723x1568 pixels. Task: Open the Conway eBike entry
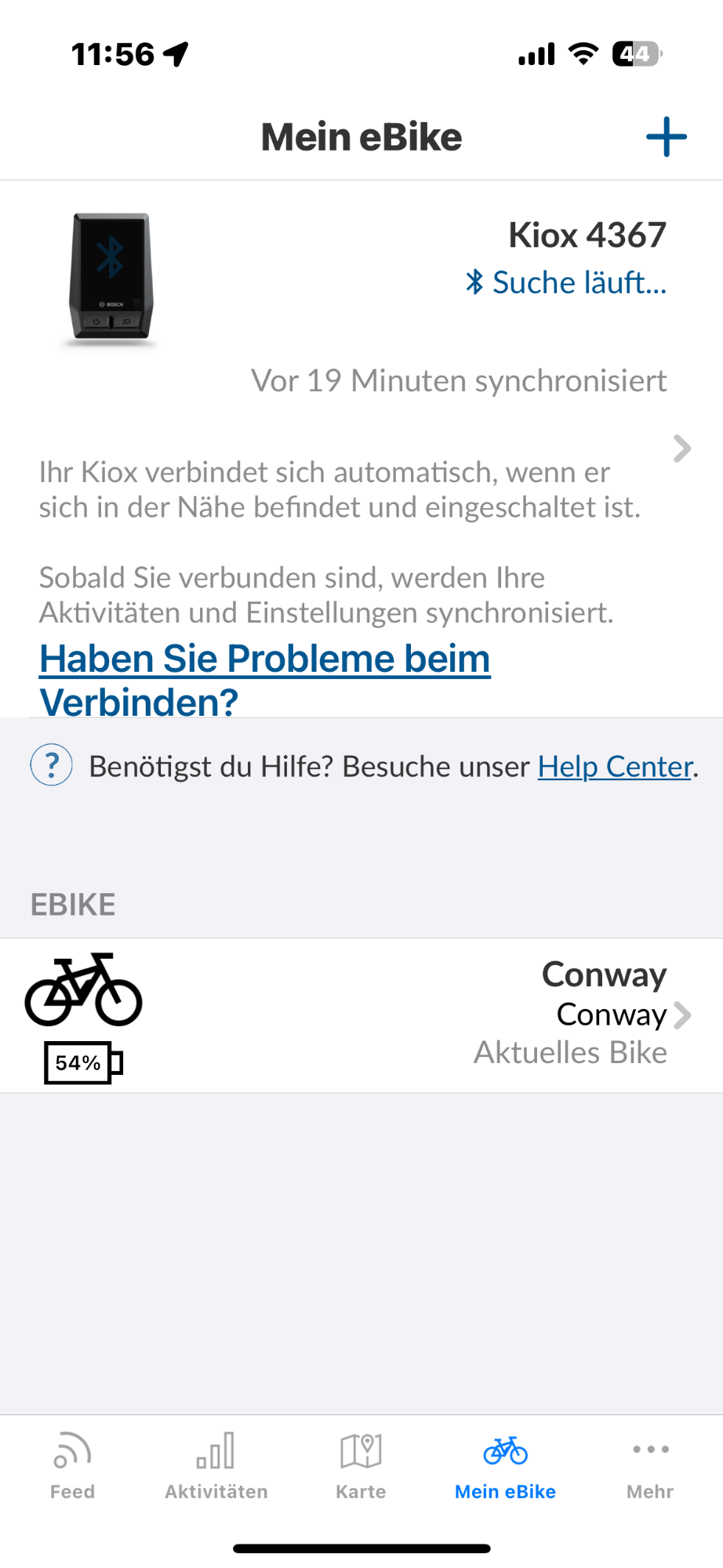361,1015
